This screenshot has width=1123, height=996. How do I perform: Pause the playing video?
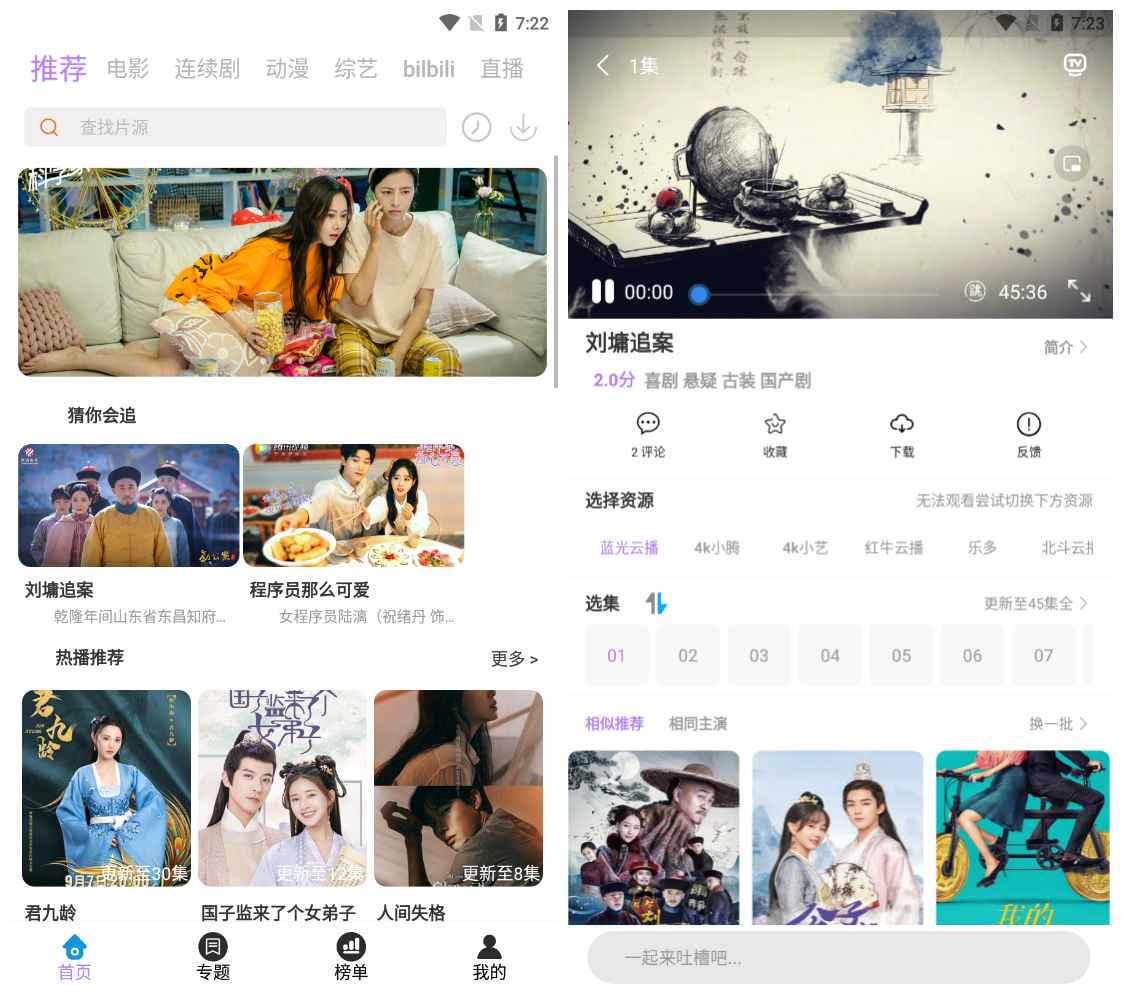[603, 291]
